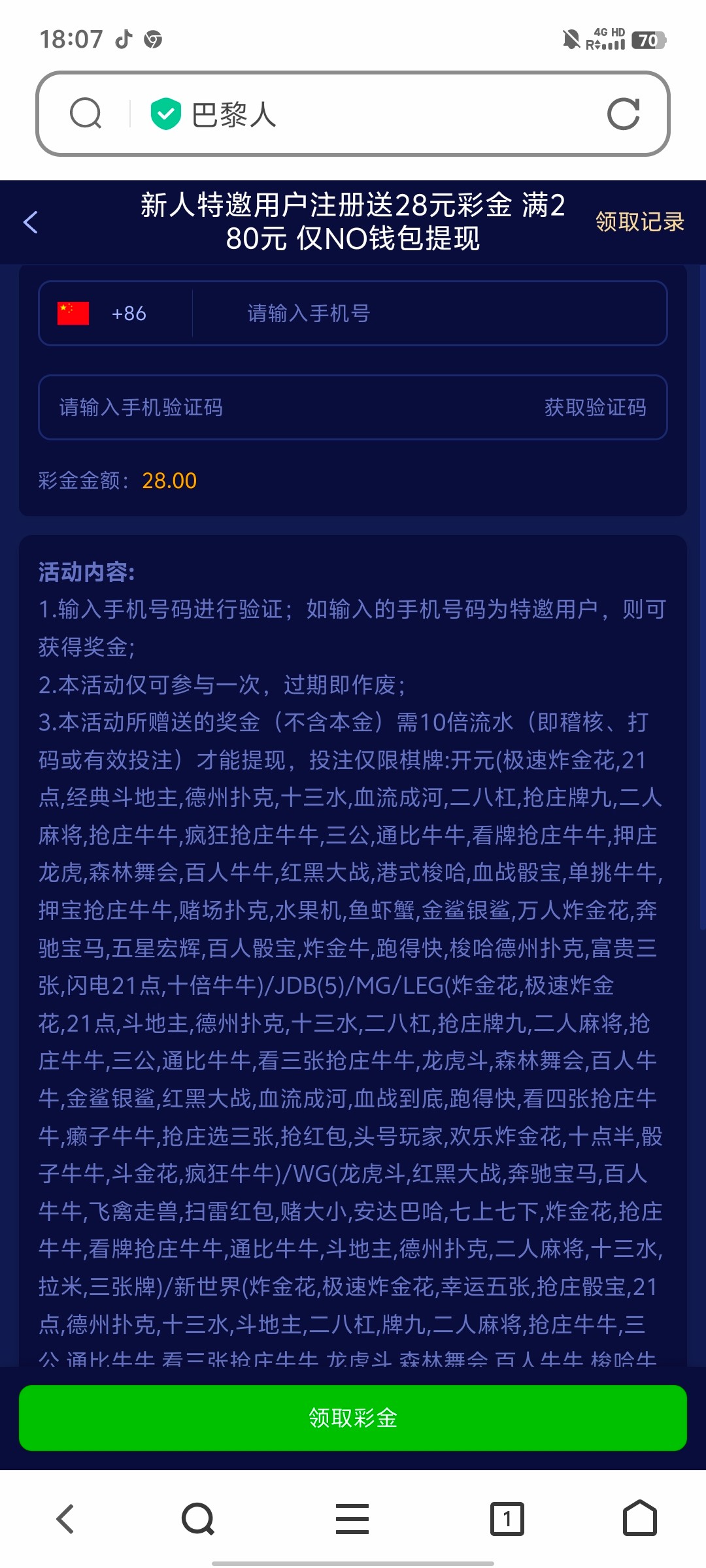Tap 获取验证码 to request a code

(595, 408)
